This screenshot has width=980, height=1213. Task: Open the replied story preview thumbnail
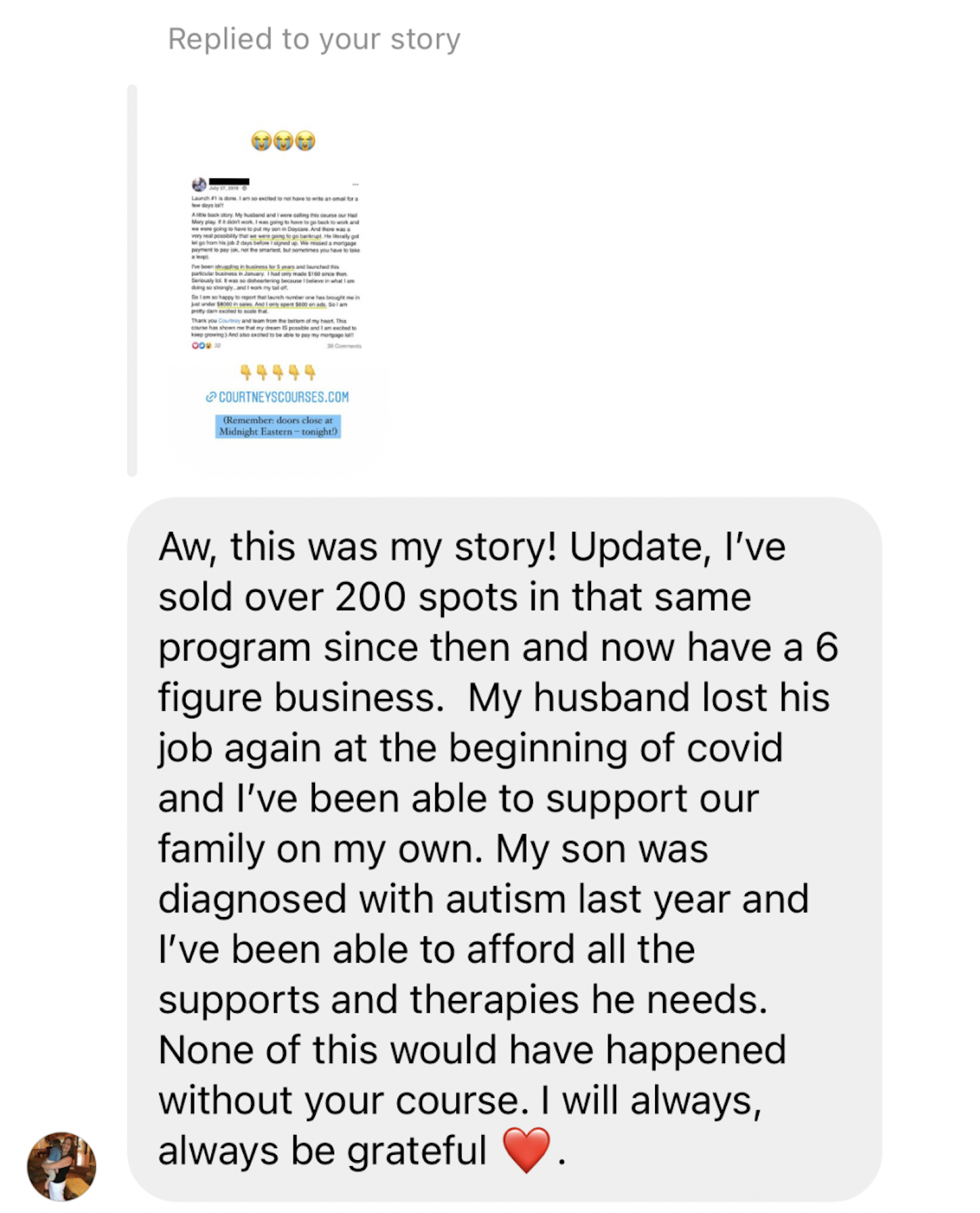277,281
